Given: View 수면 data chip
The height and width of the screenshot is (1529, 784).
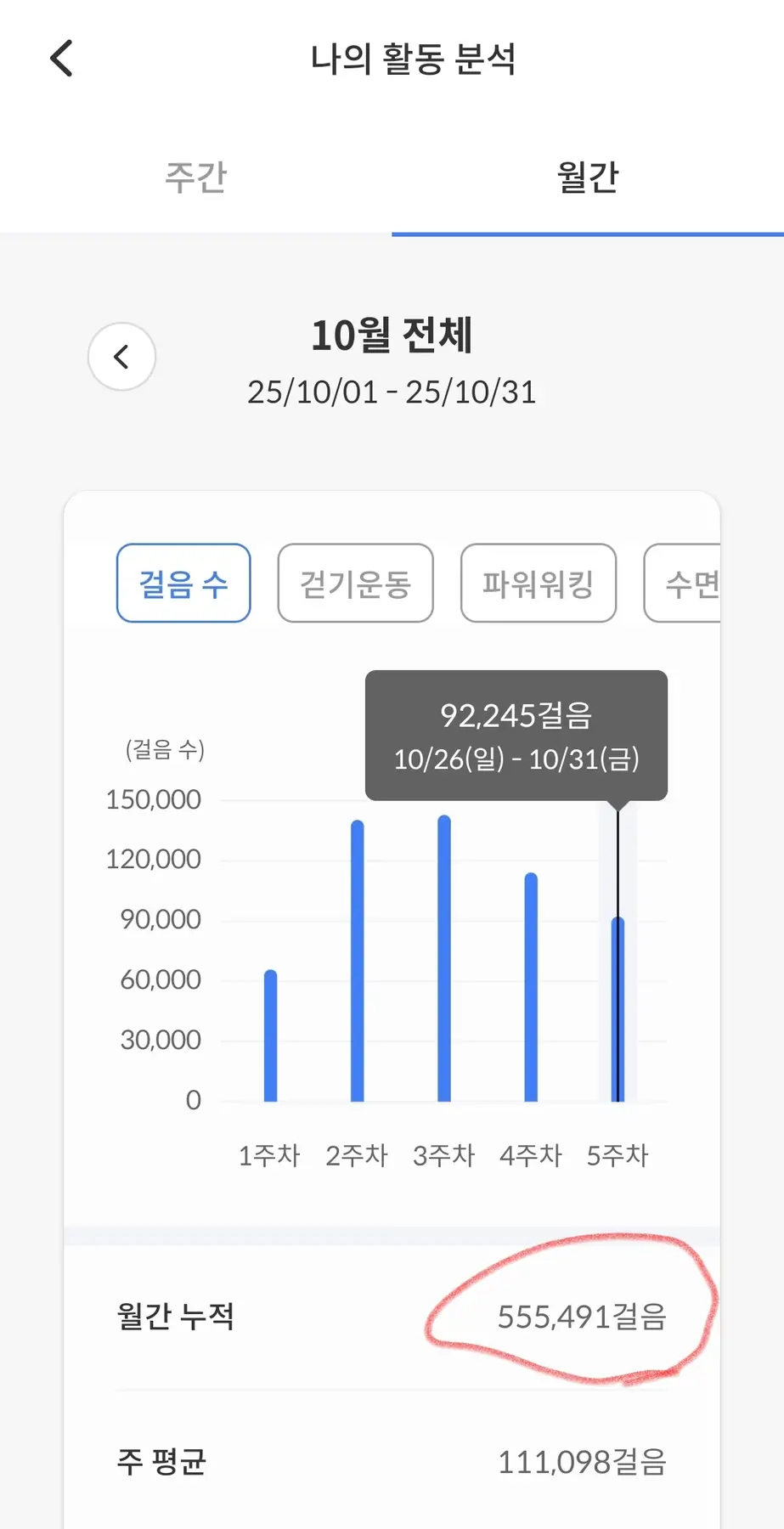Looking at the screenshot, I should coord(685,584).
